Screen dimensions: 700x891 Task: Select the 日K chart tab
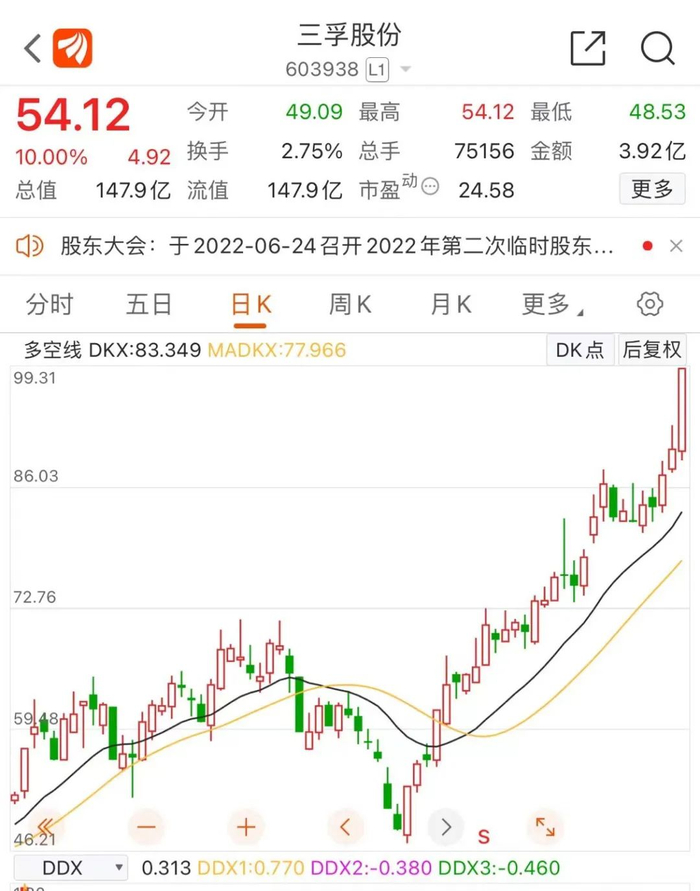coord(250,304)
